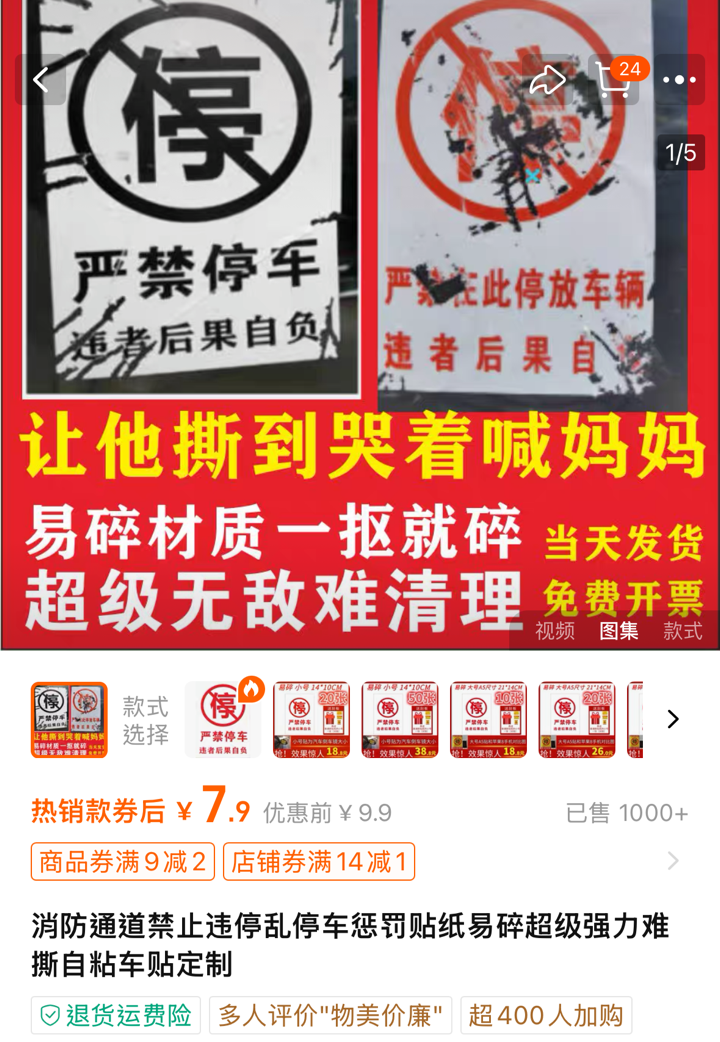Switch to the 视频 media tab
This screenshot has width=720, height=1042.
point(555,630)
